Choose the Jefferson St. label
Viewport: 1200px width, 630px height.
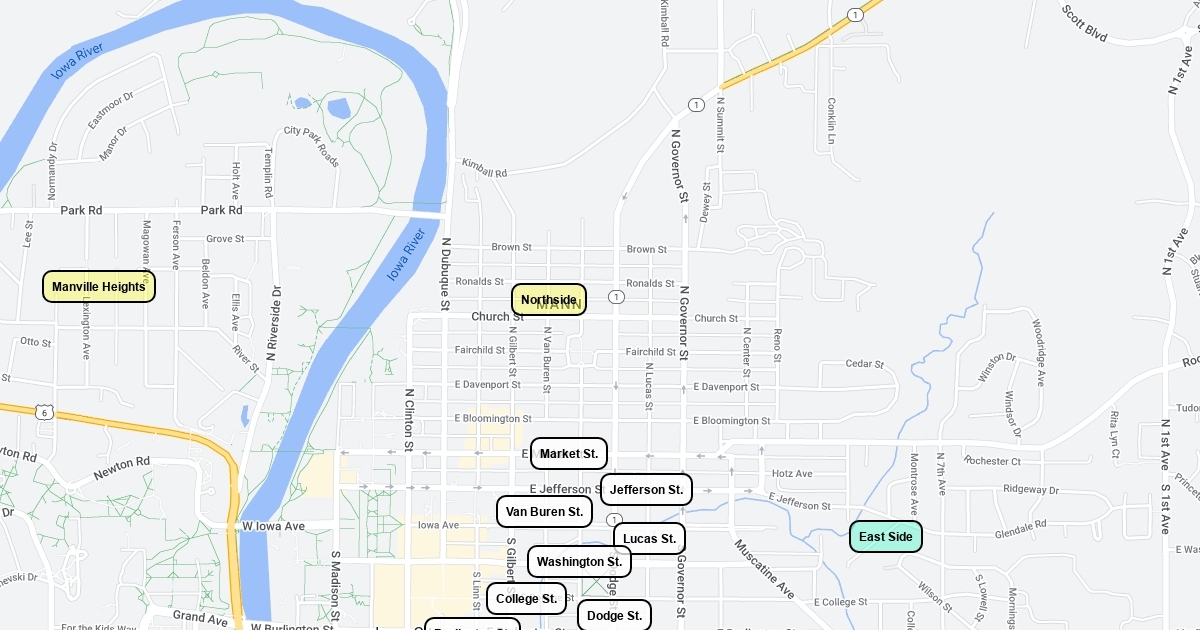pyautogui.click(x=646, y=490)
